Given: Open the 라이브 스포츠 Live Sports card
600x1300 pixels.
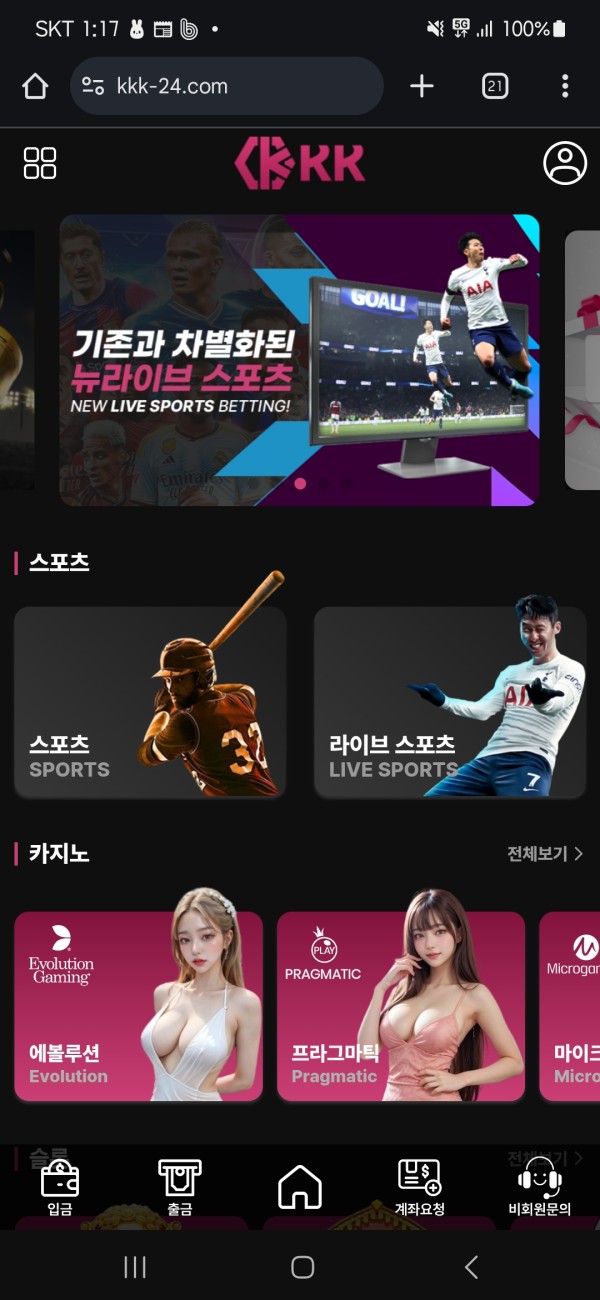Looking at the screenshot, I should pos(450,702).
